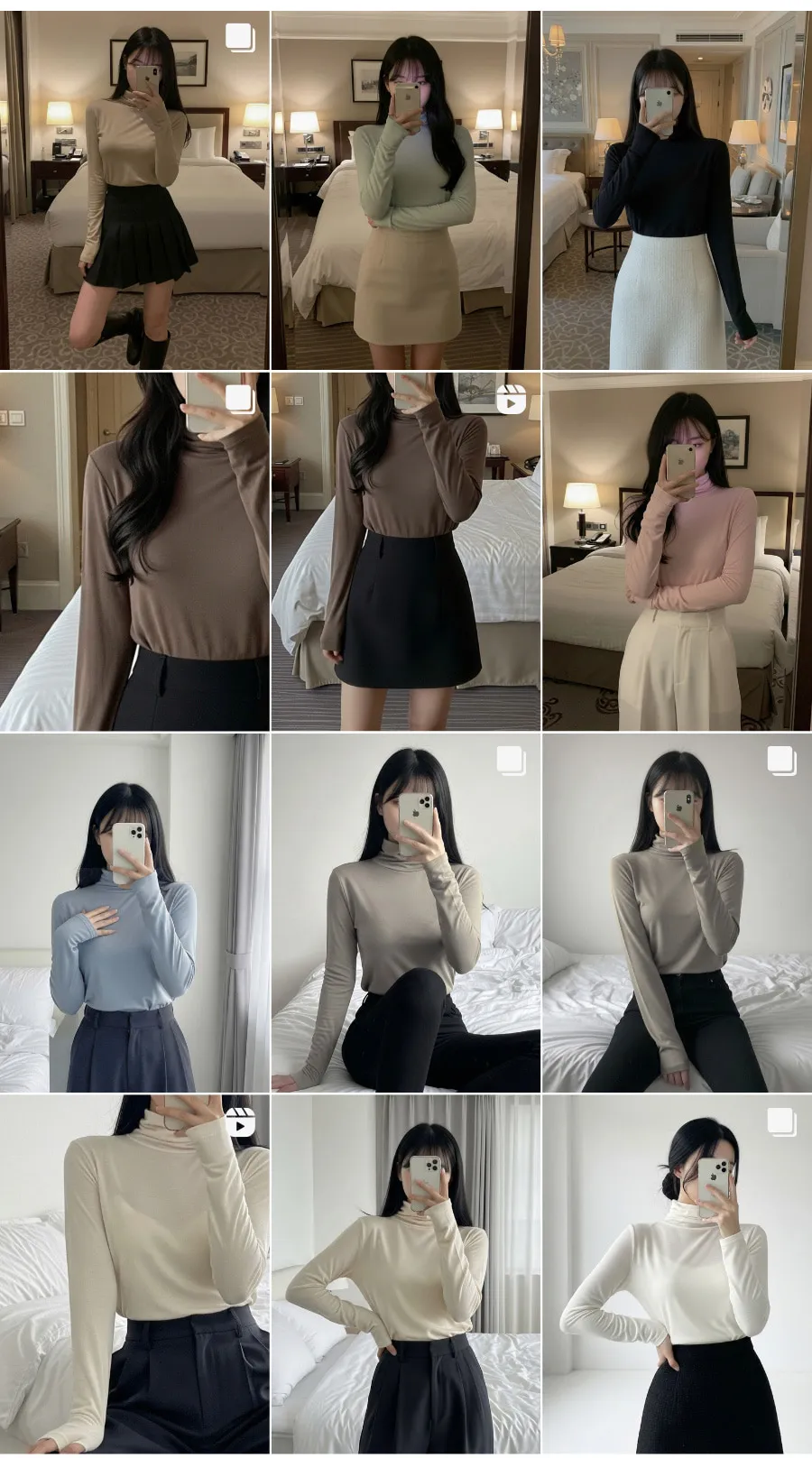
Task: Play the close-up cream turtleneck reel
Action: coord(134,1273)
